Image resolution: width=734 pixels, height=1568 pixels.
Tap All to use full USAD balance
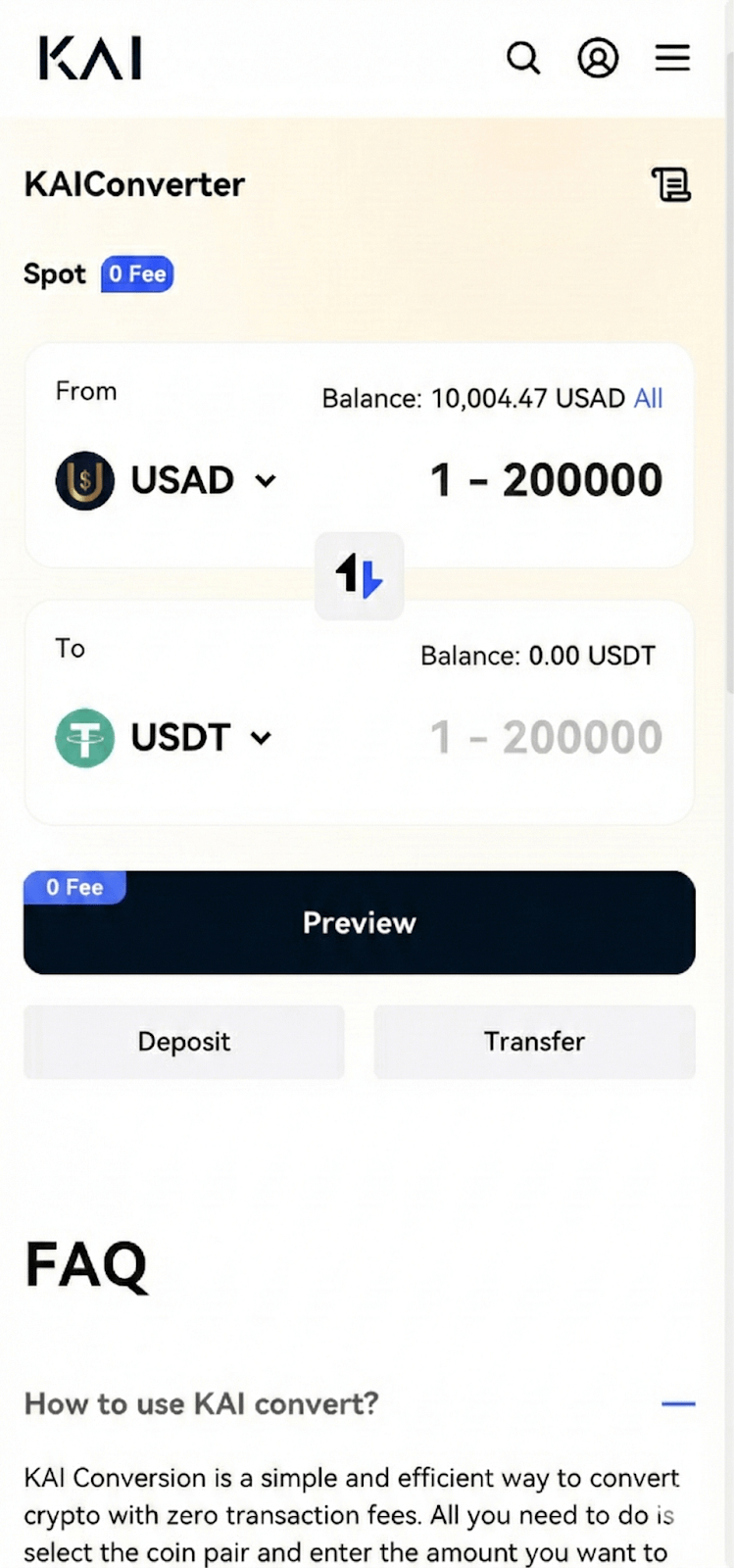tap(648, 398)
